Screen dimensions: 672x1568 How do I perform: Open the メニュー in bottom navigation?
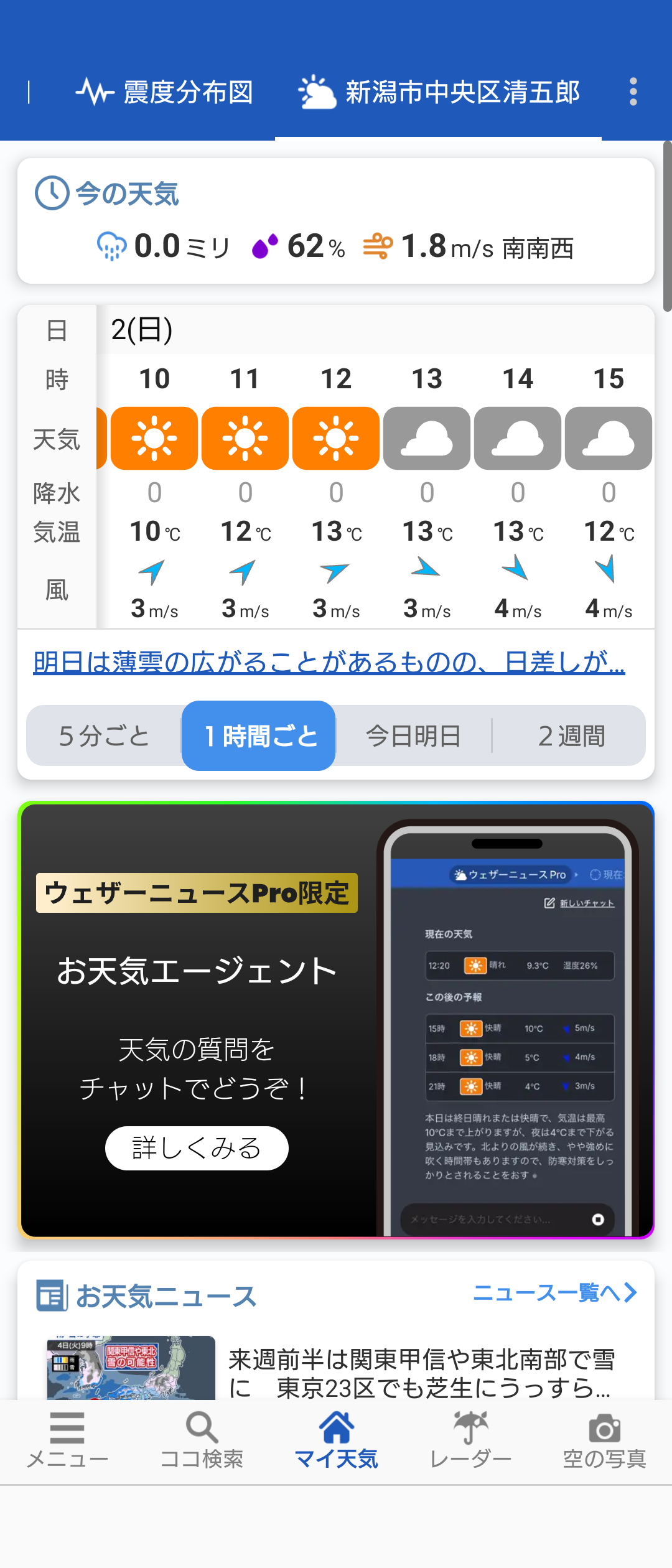tap(67, 1440)
